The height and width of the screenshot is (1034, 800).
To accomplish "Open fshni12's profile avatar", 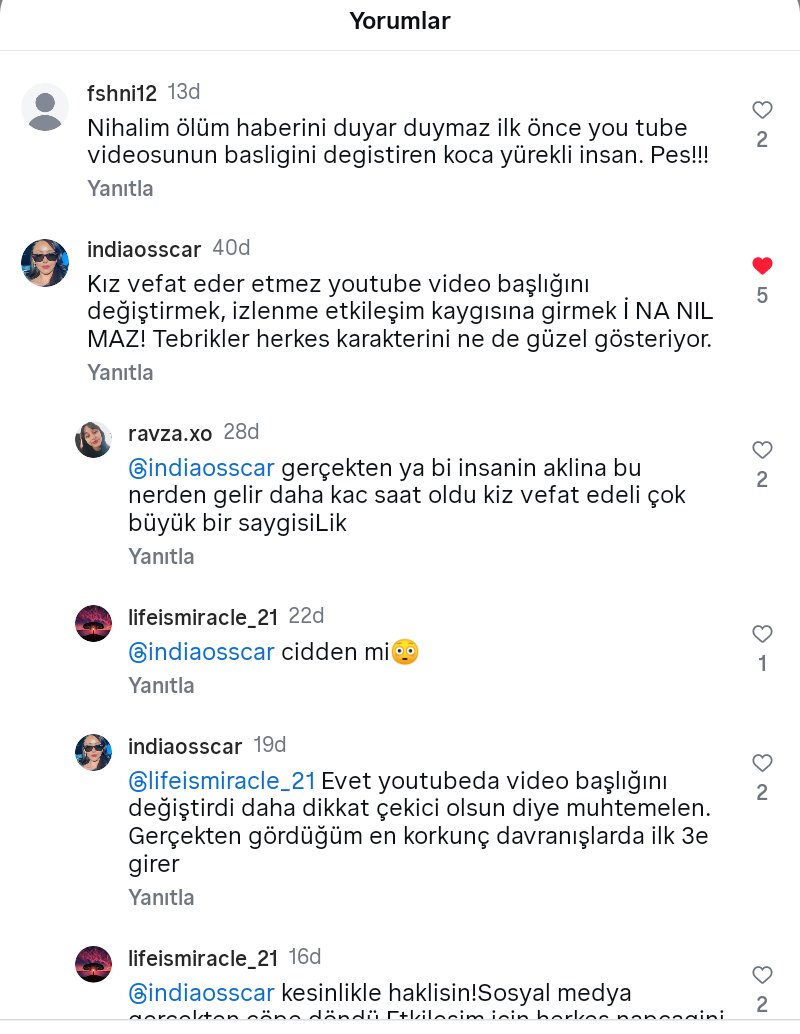I will [45, 107].
